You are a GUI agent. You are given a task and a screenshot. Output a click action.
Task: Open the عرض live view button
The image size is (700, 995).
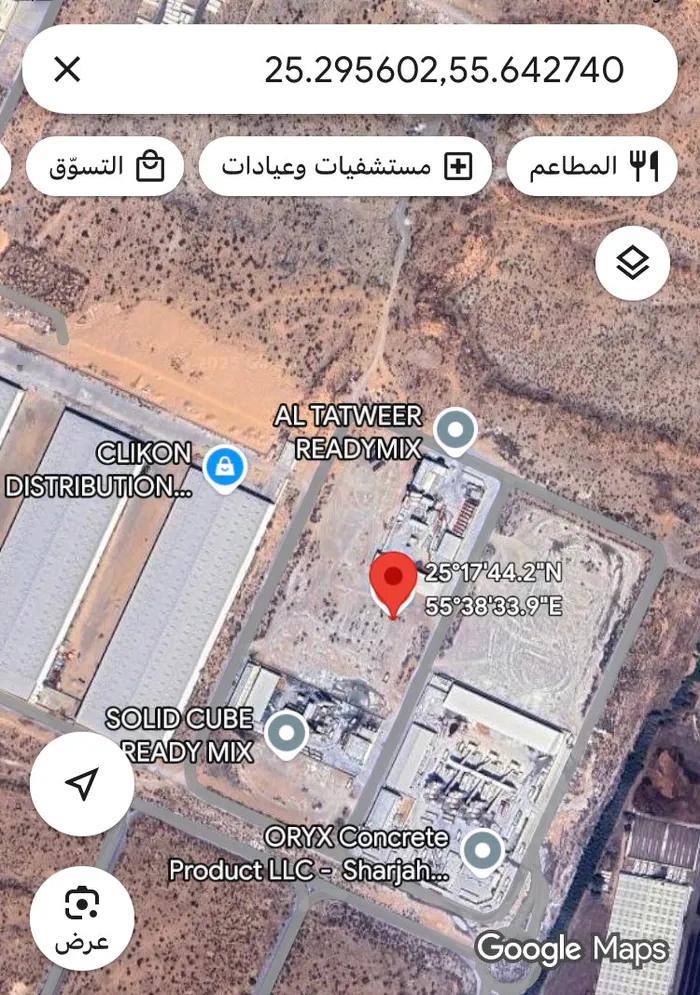click(82, 918)
